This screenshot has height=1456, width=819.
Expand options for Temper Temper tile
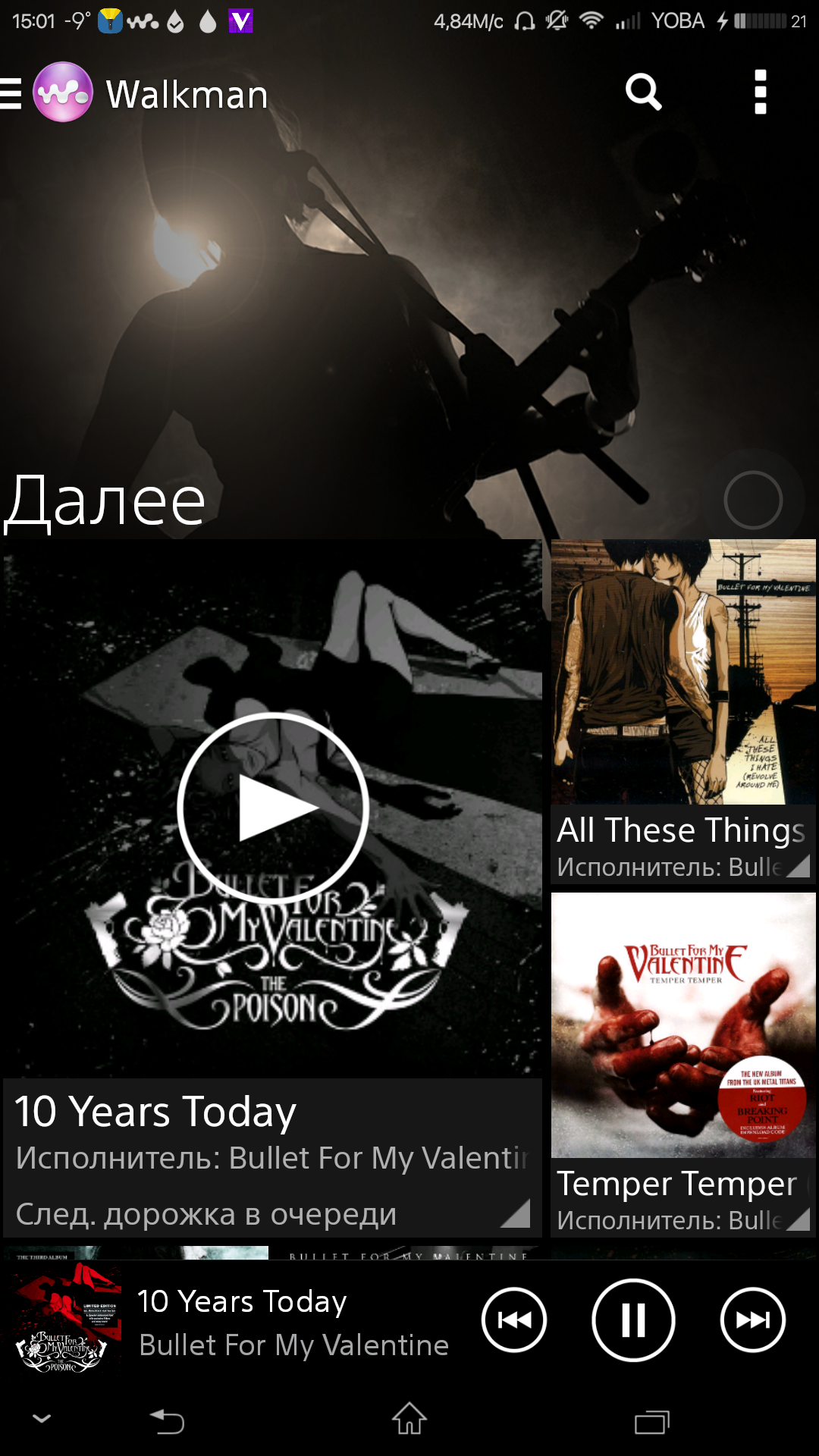799,1219
